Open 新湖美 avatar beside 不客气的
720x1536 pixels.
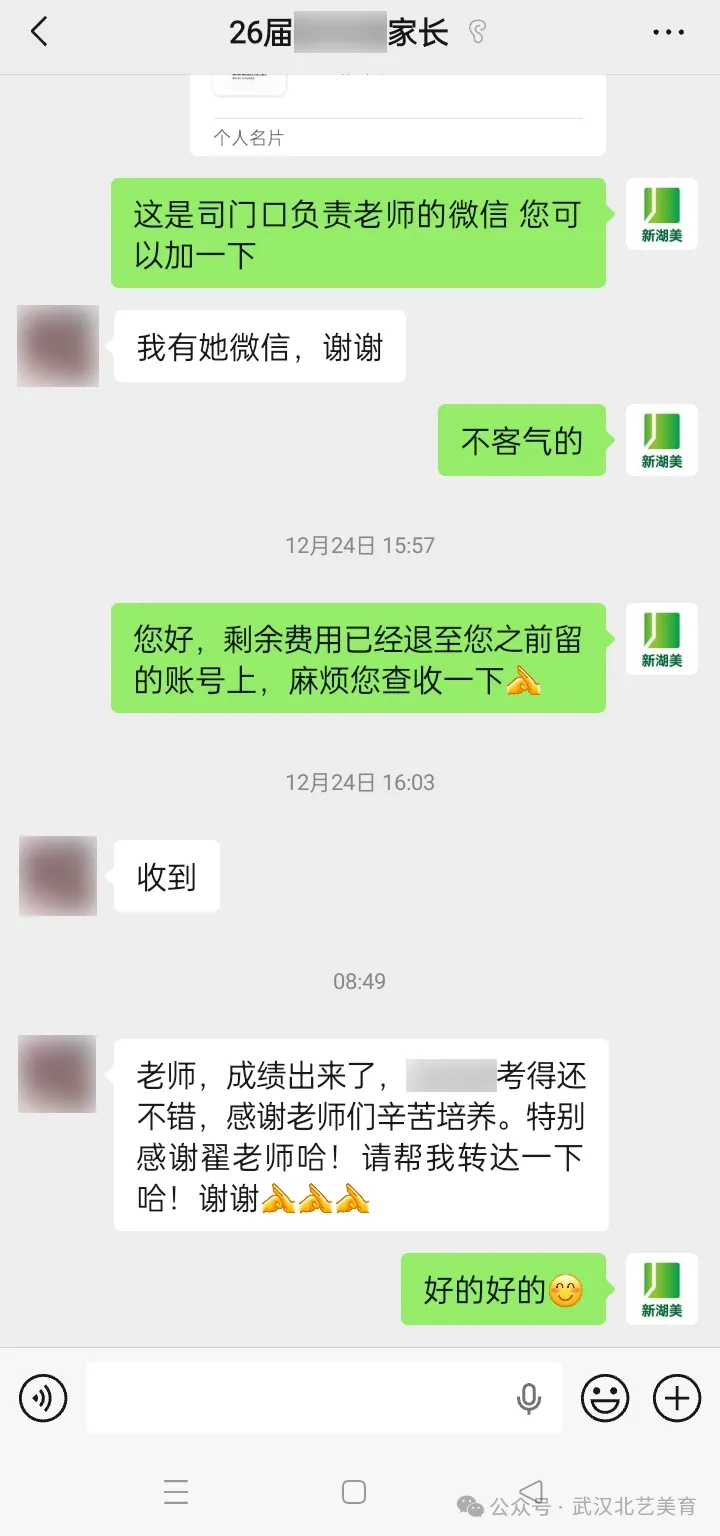[x=661, y=441]
